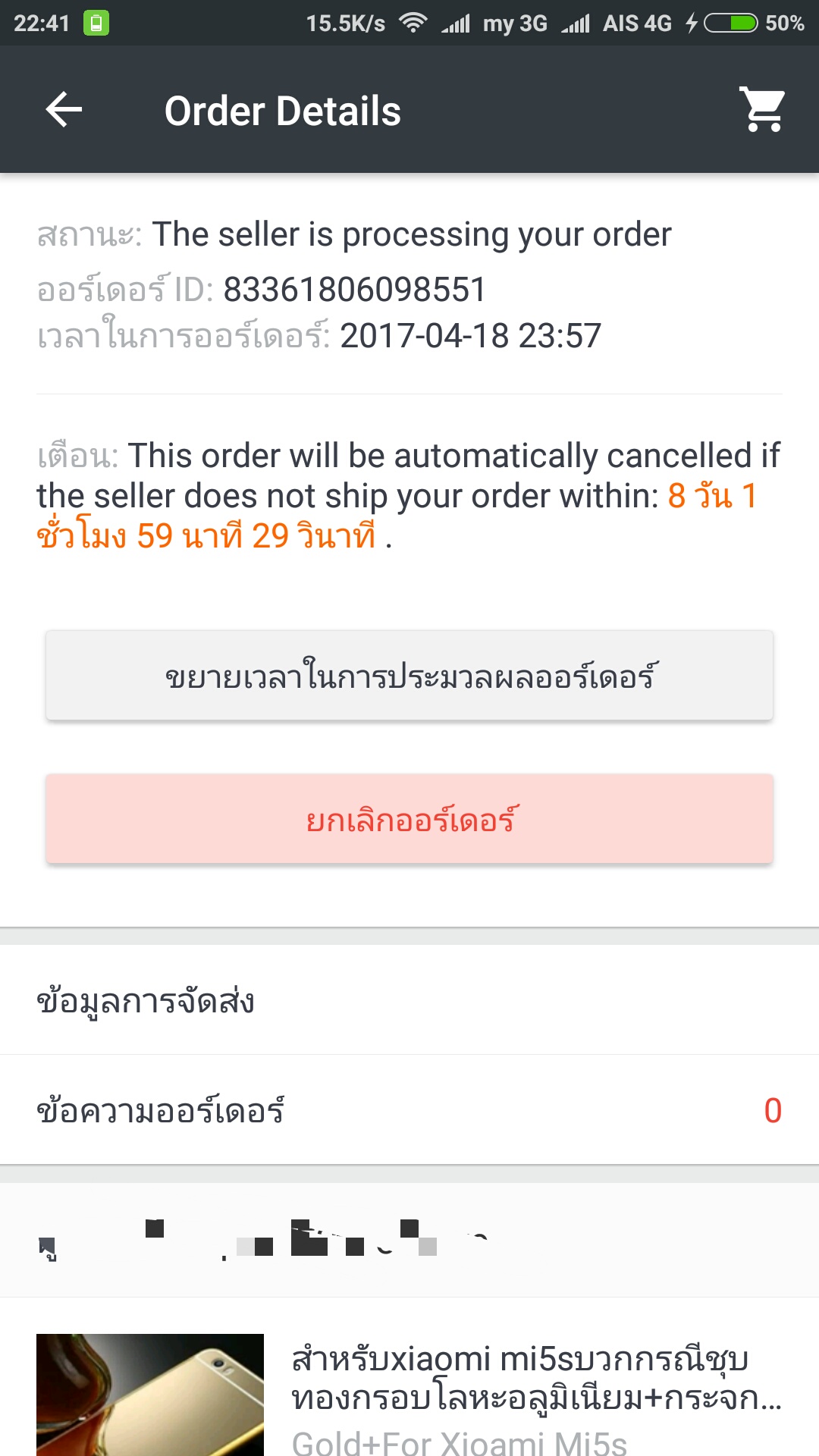Open the Xiaomi Mi5s case product
819x1456 pixels.
click(409, 1394)
